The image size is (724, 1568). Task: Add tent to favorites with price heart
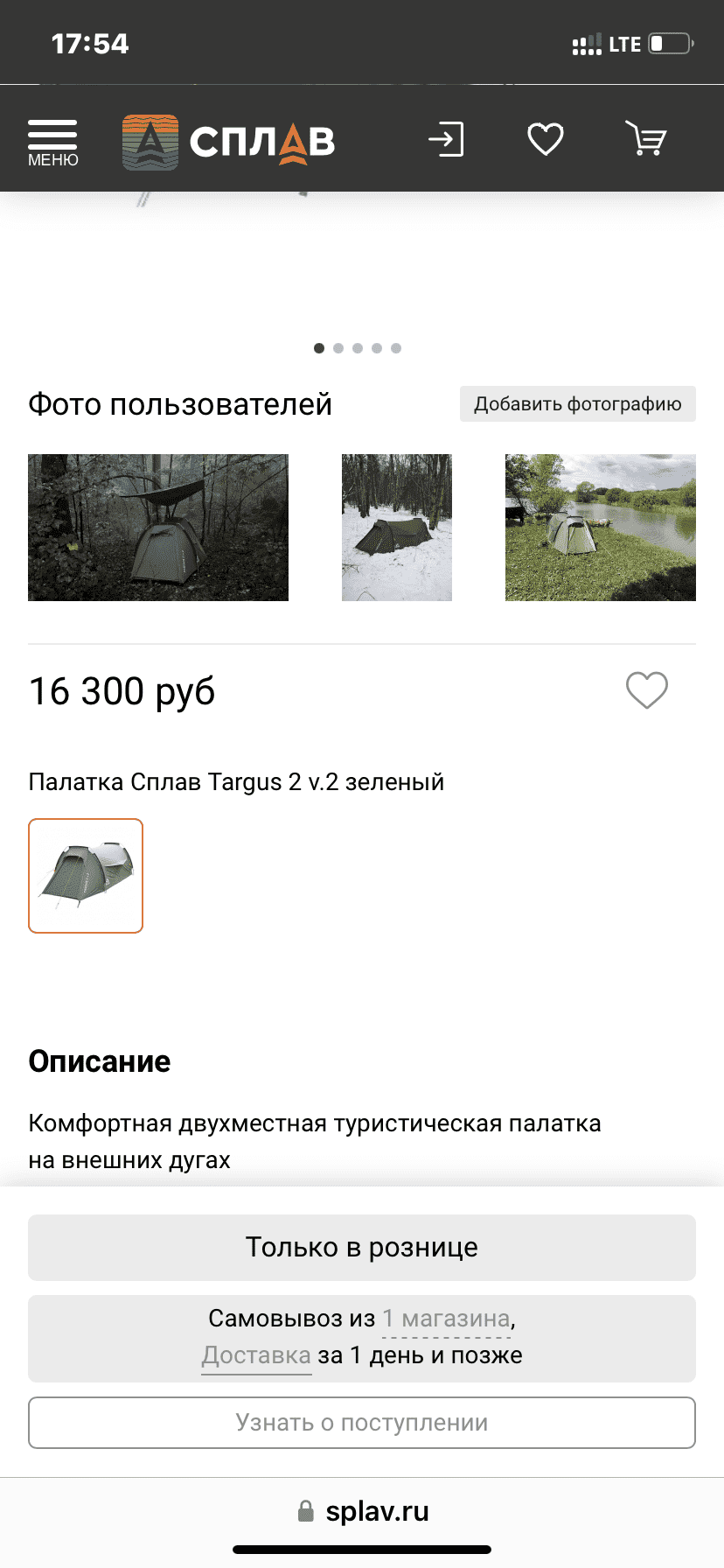pos(647,690)
